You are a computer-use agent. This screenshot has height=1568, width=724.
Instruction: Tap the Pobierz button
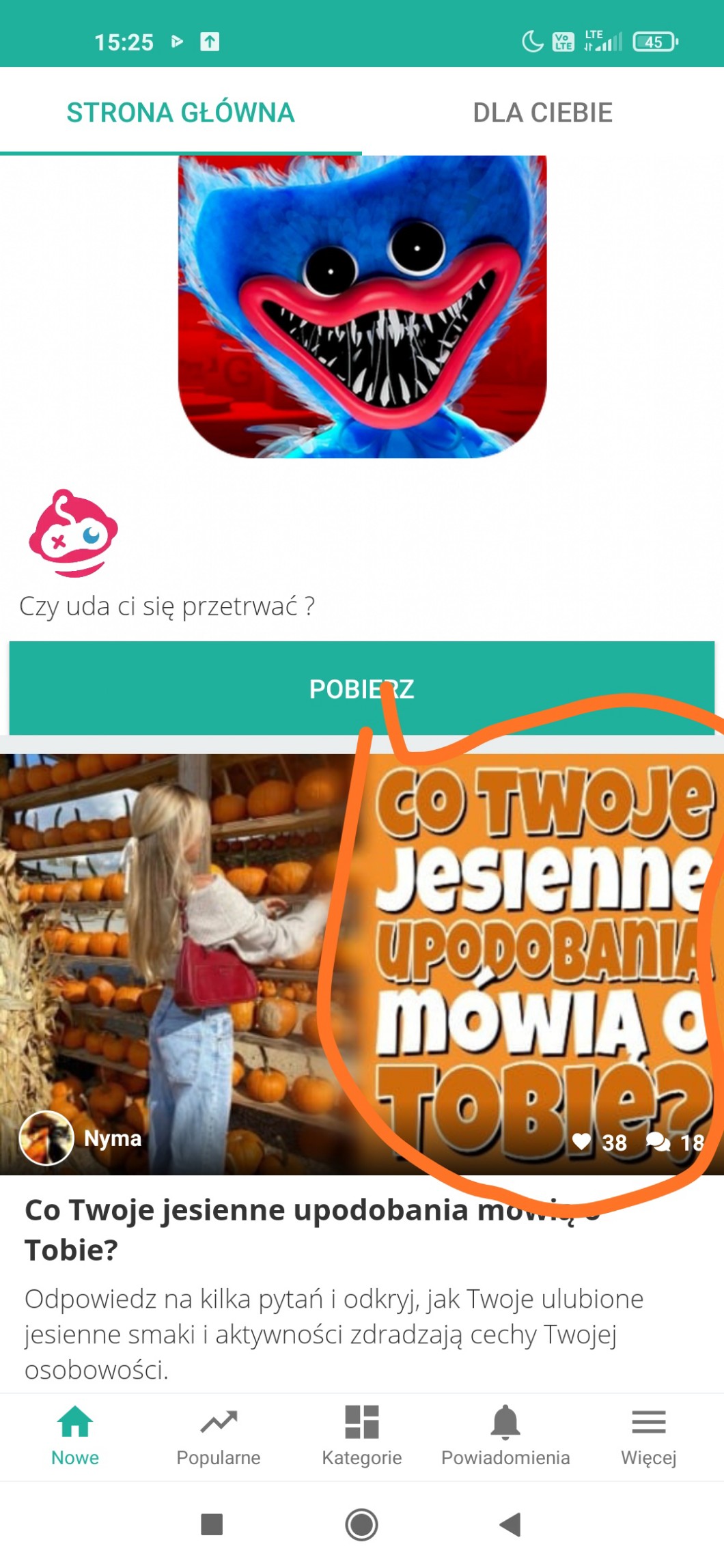click(x=361, y=688)
